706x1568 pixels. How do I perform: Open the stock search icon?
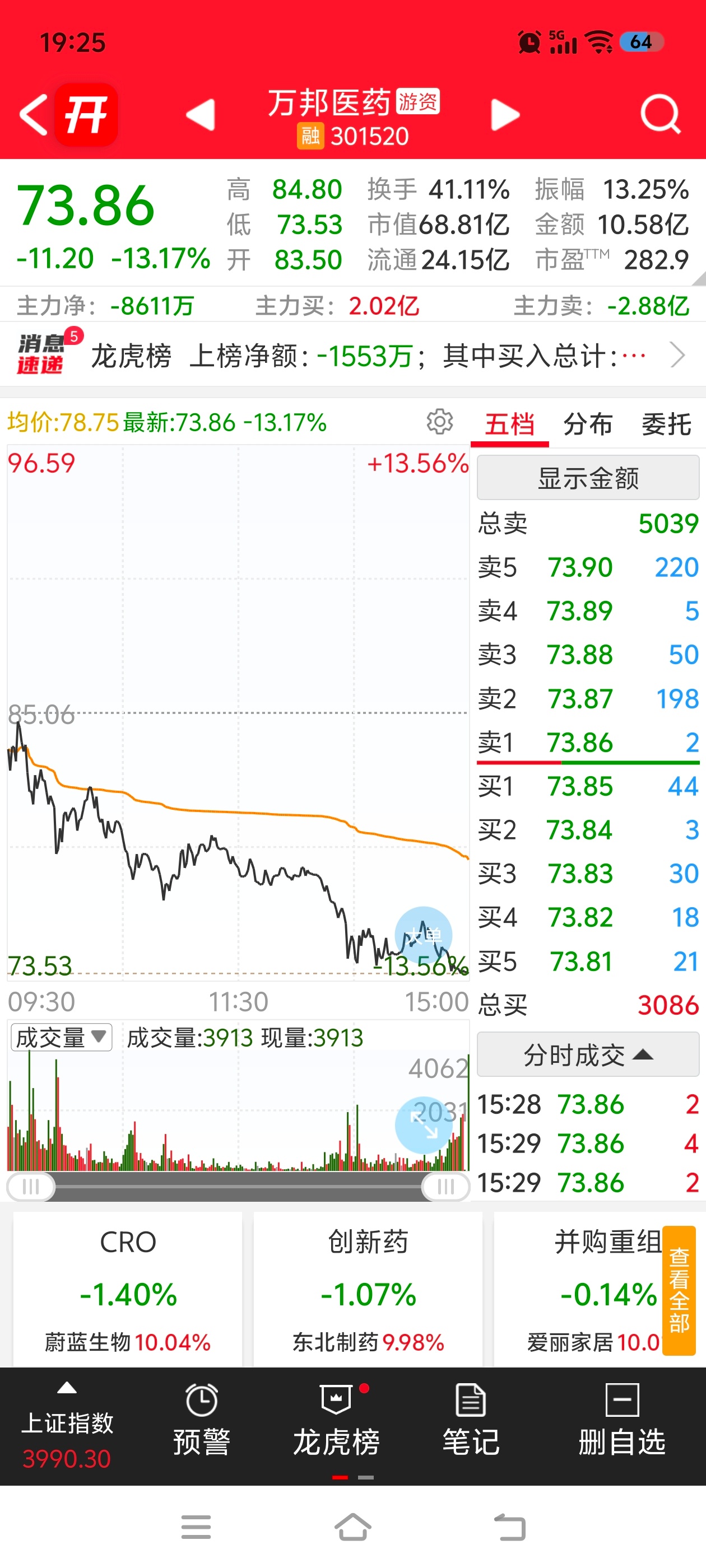660,114
